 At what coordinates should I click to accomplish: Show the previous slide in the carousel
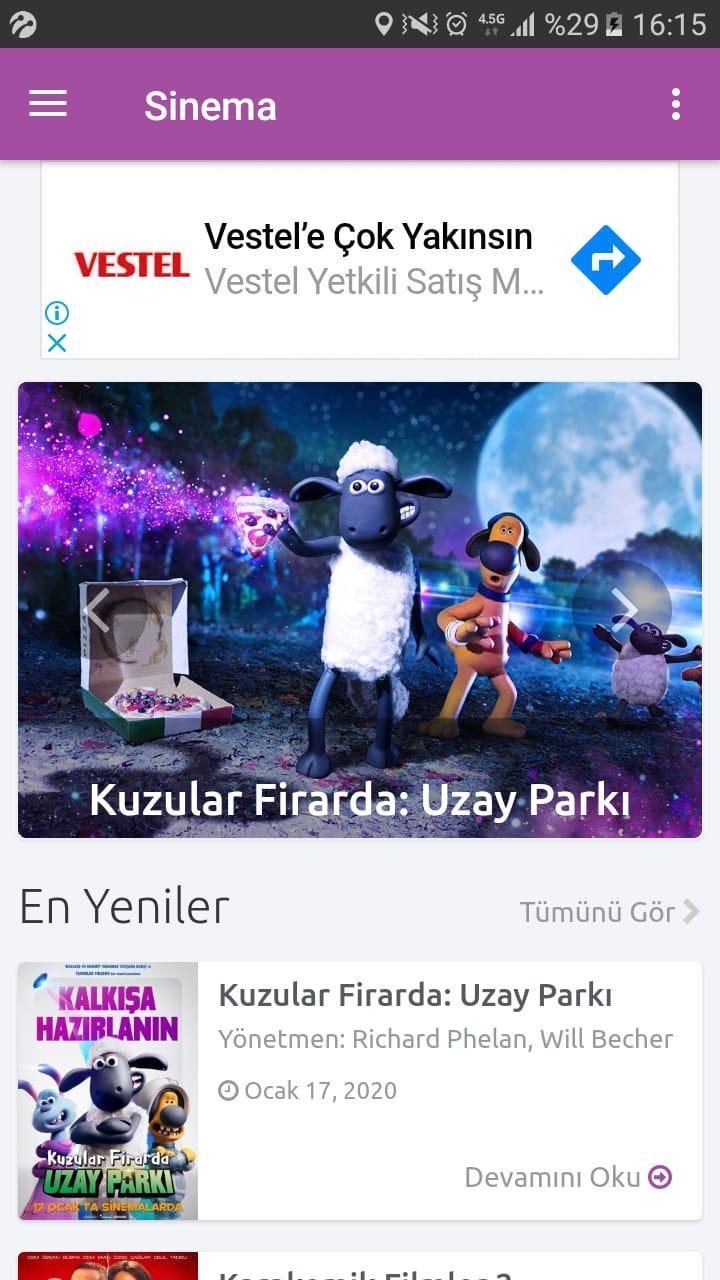coord(98,608)
